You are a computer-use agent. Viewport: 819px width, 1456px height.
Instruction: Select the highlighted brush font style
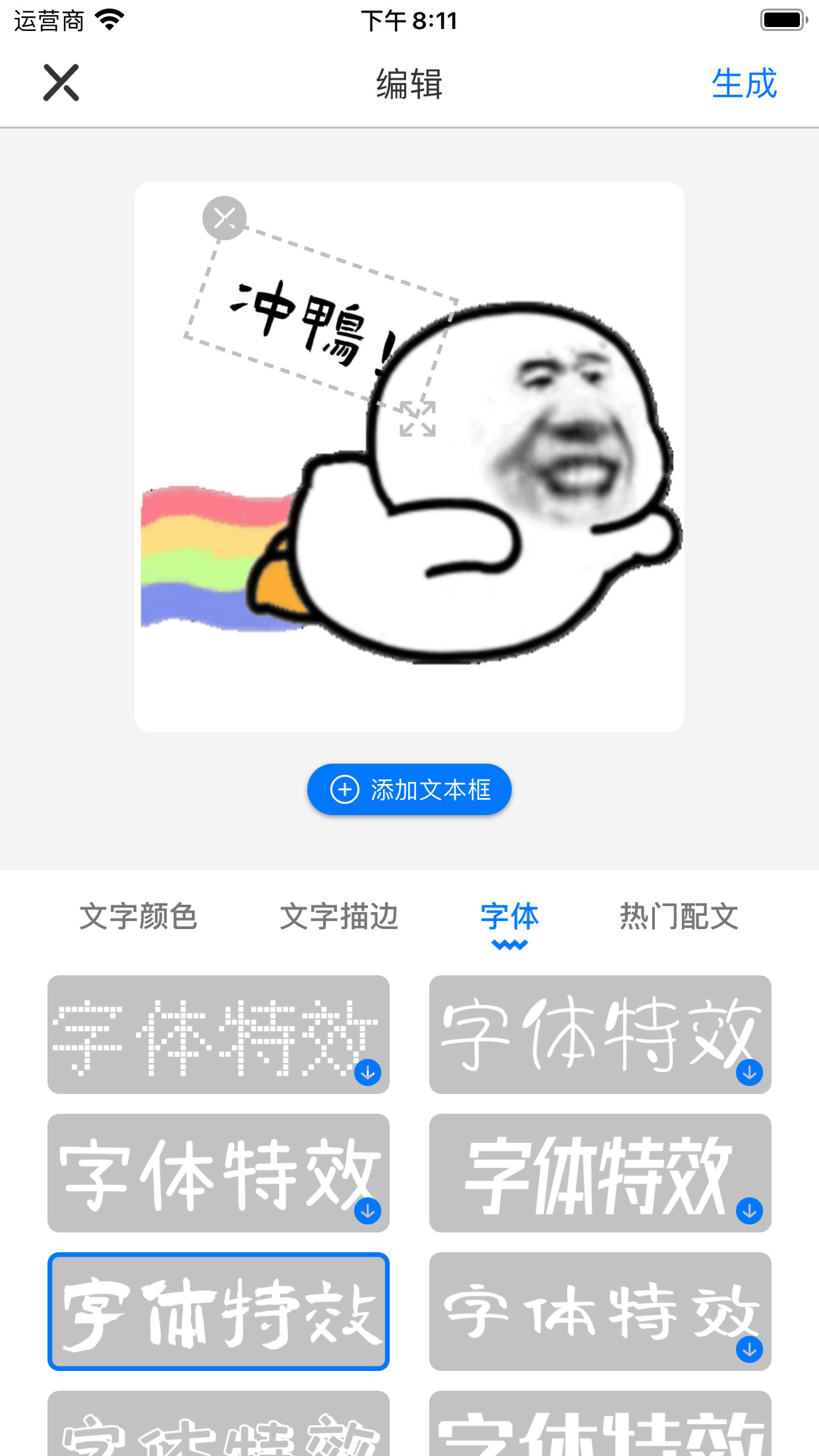tap(218, 1311)
